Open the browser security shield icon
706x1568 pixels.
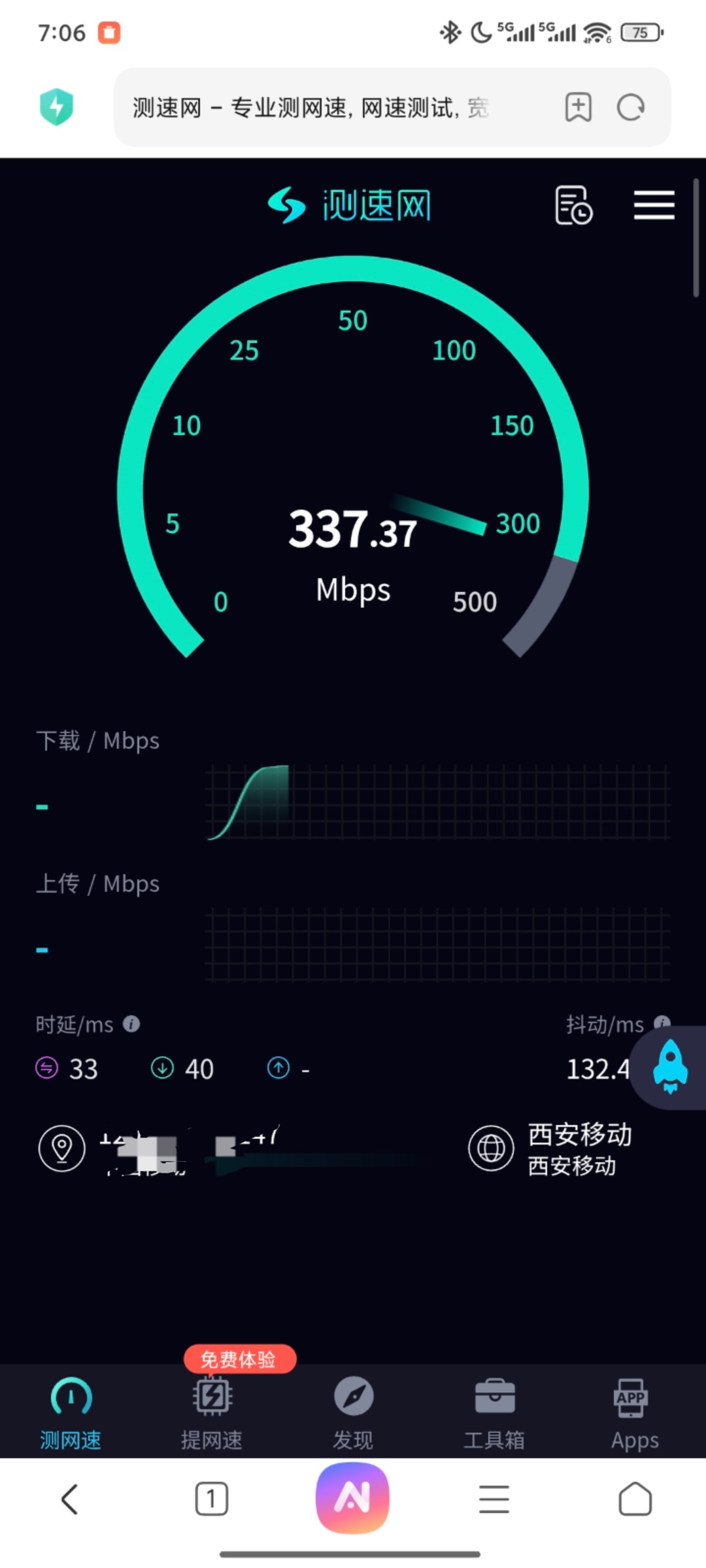click(56, 107)
